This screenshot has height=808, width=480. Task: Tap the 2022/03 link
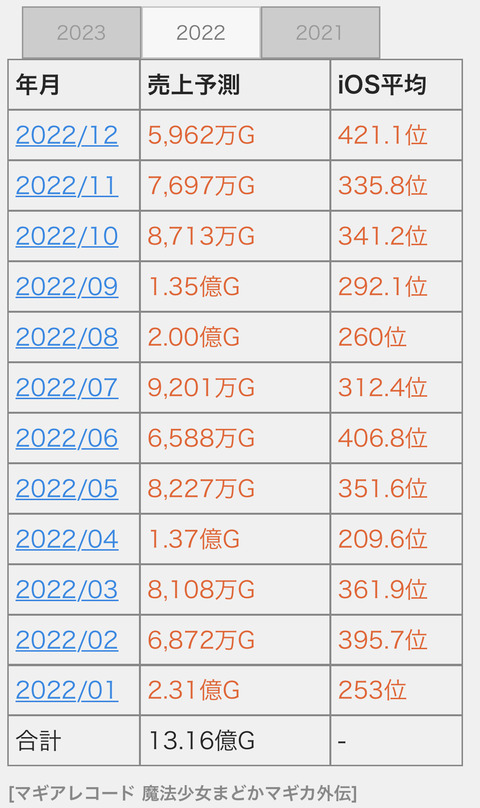pos(67,590)
